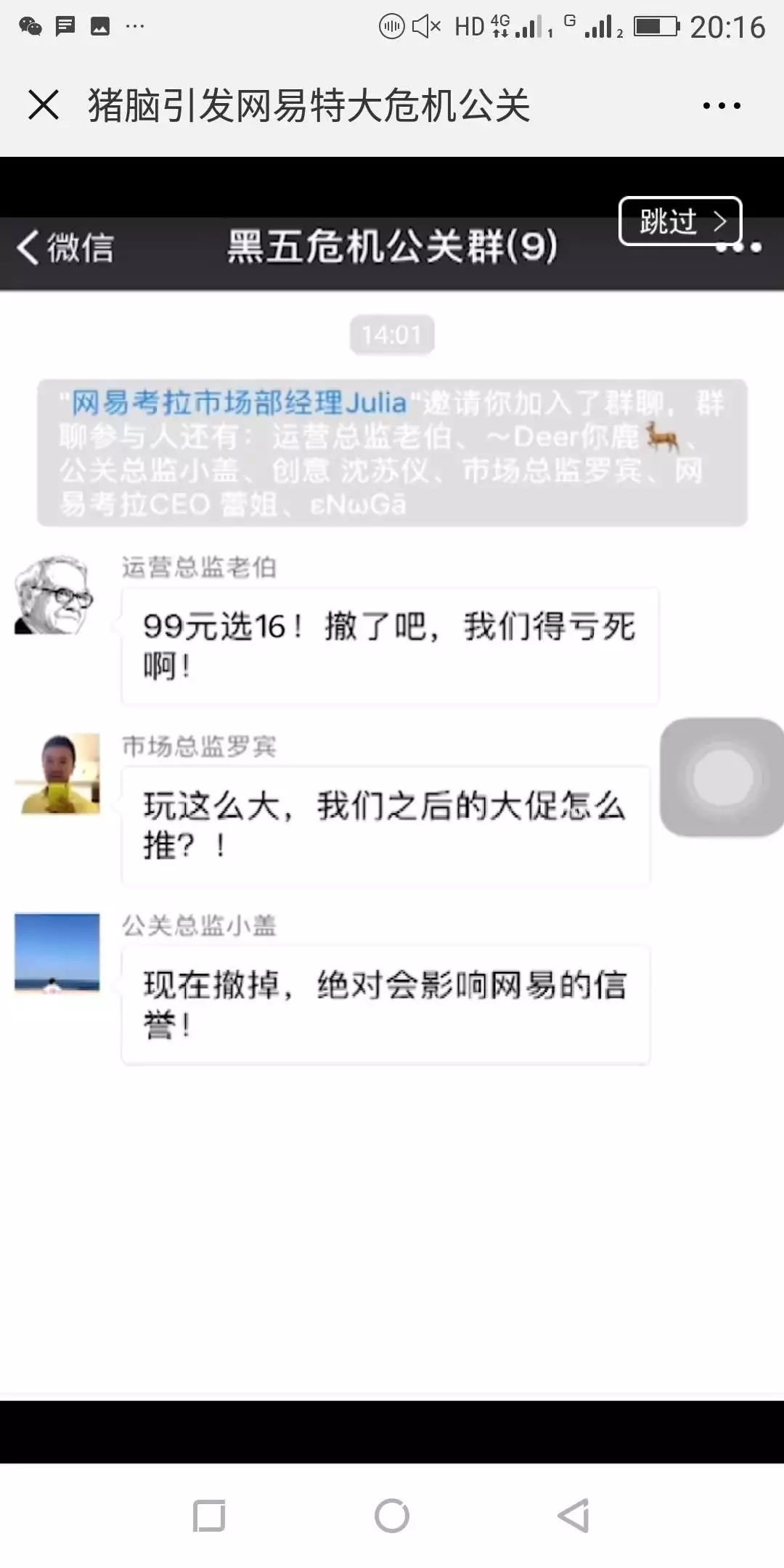This screenshot has height=1568, width=784.
Task: Tap the floating assistive circle button
Action: pyautogui.click(x=722, y=777)
